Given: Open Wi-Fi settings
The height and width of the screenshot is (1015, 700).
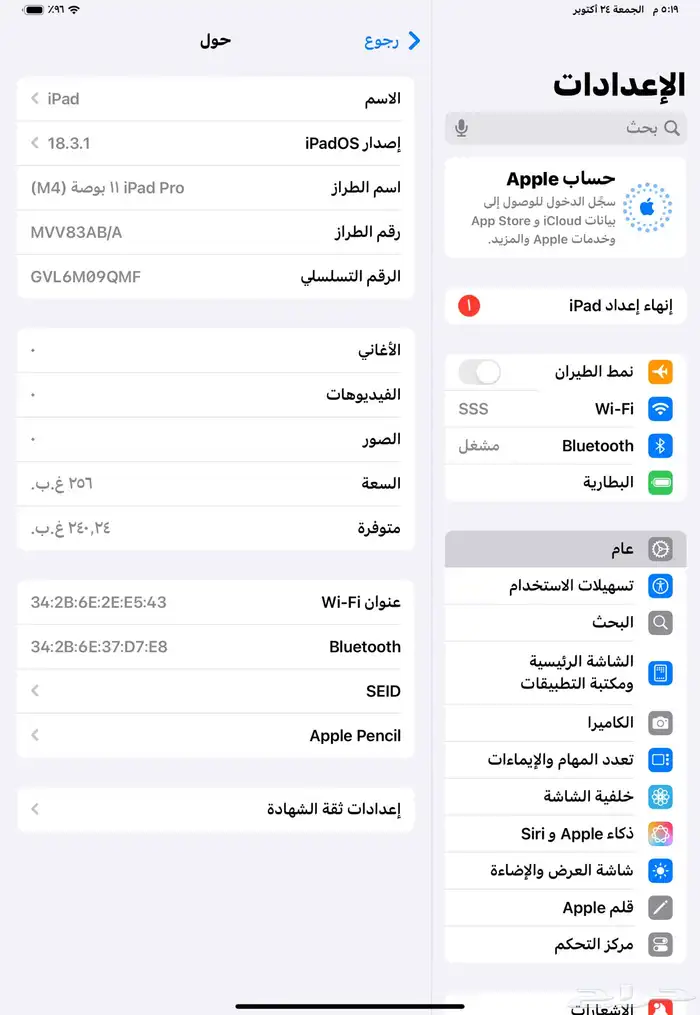Looking at the screenshot, I should click(x=565, y=409).
